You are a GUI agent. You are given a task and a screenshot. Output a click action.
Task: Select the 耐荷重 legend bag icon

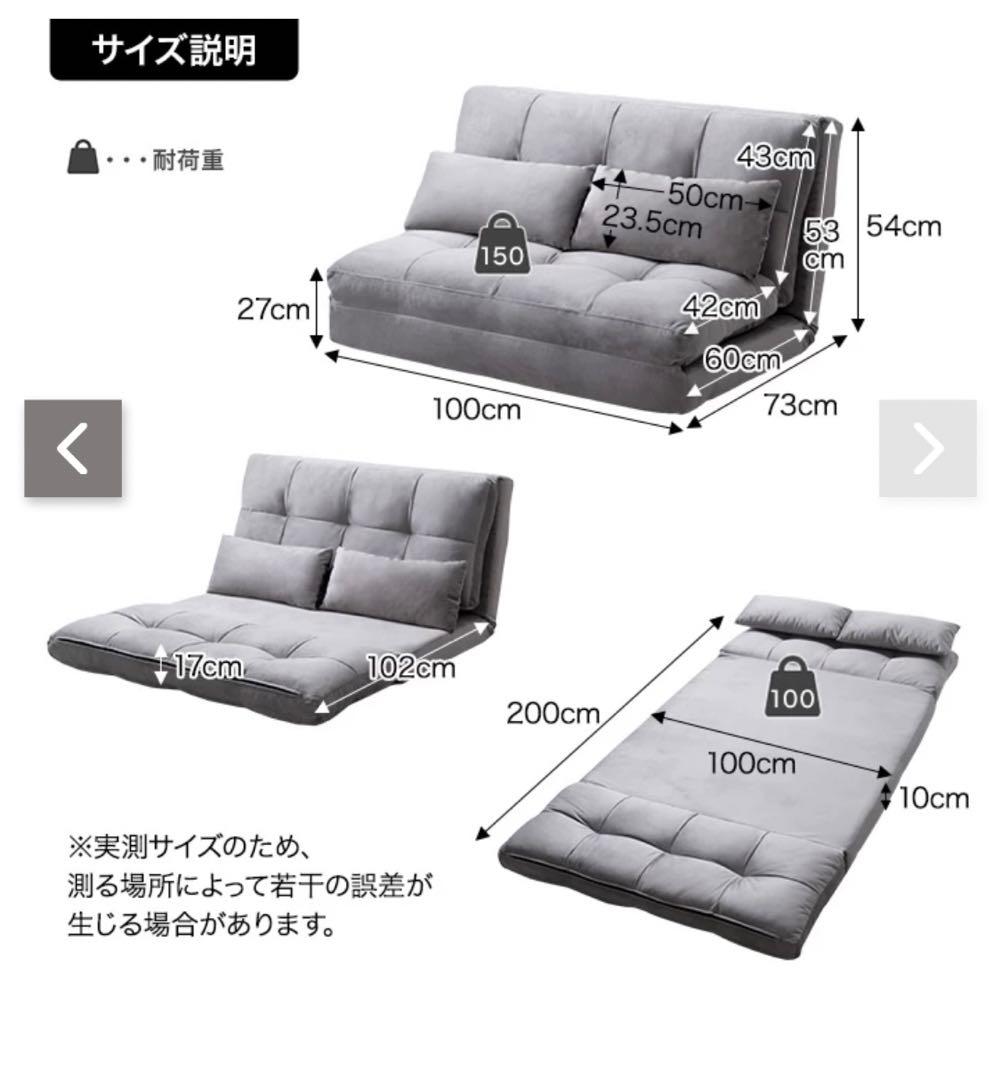click(x=85, y=155)
